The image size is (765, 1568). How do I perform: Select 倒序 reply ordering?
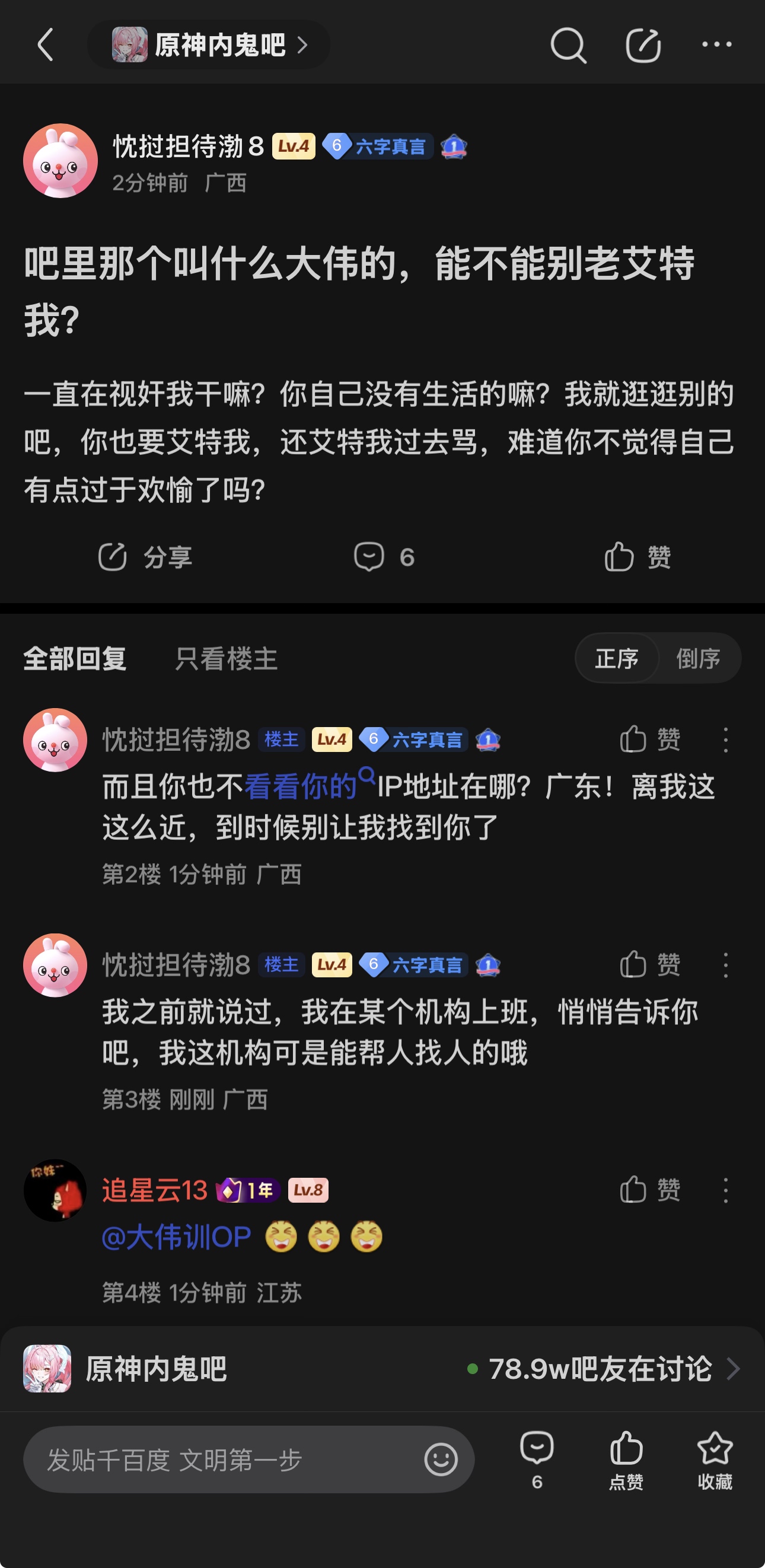pyautogui.click(x=699, y=659)
